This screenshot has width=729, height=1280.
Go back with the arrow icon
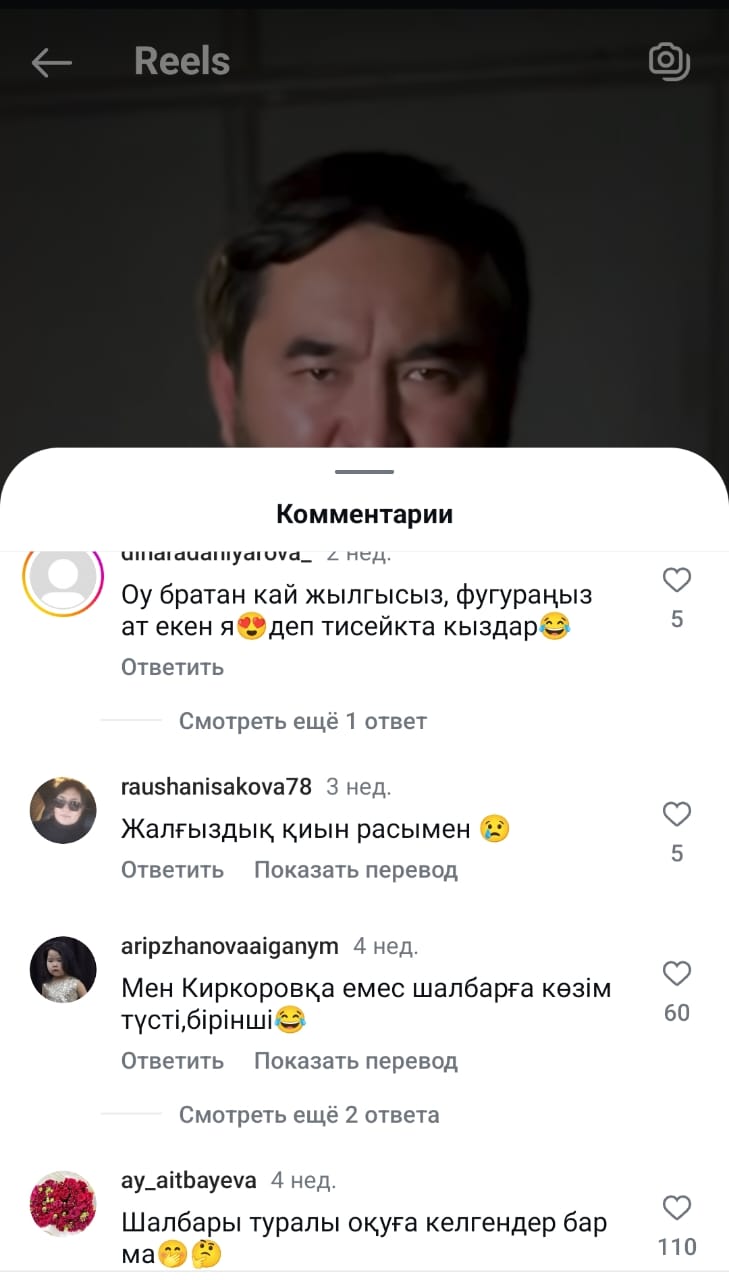(52, 63)
